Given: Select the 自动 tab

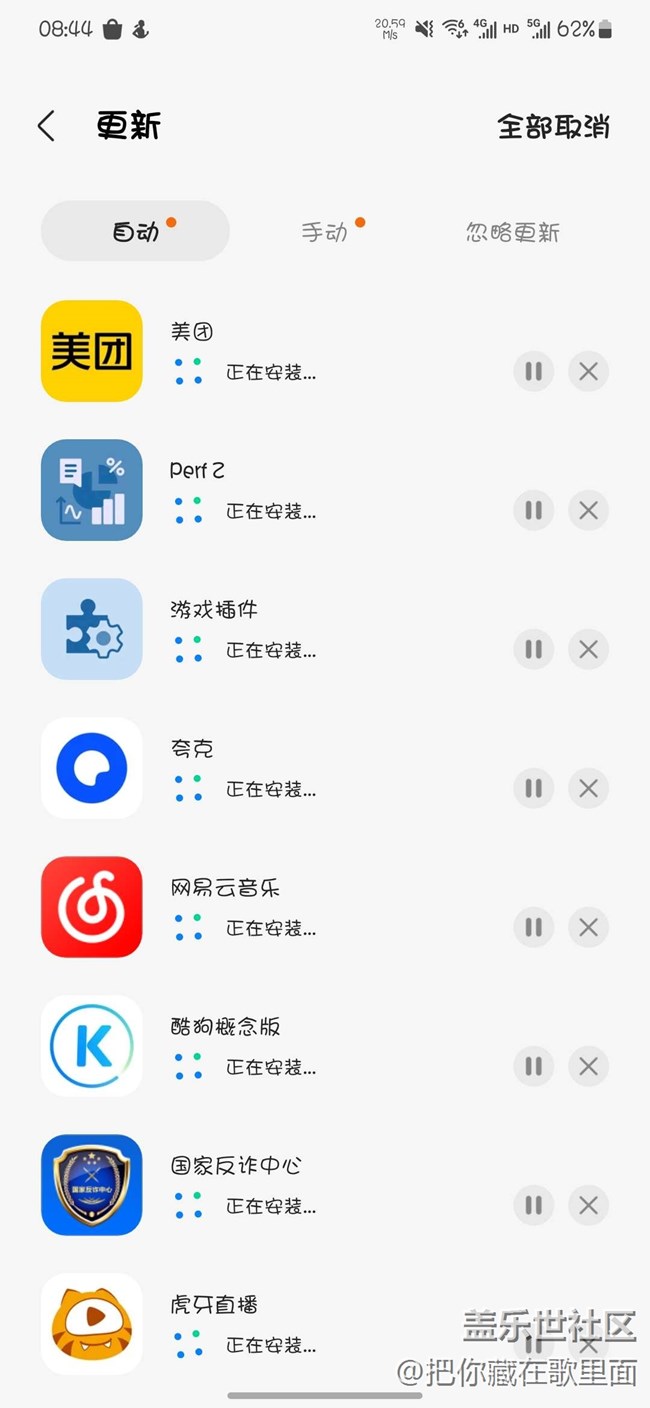Looking at the screenshot, I should (135, 232).
